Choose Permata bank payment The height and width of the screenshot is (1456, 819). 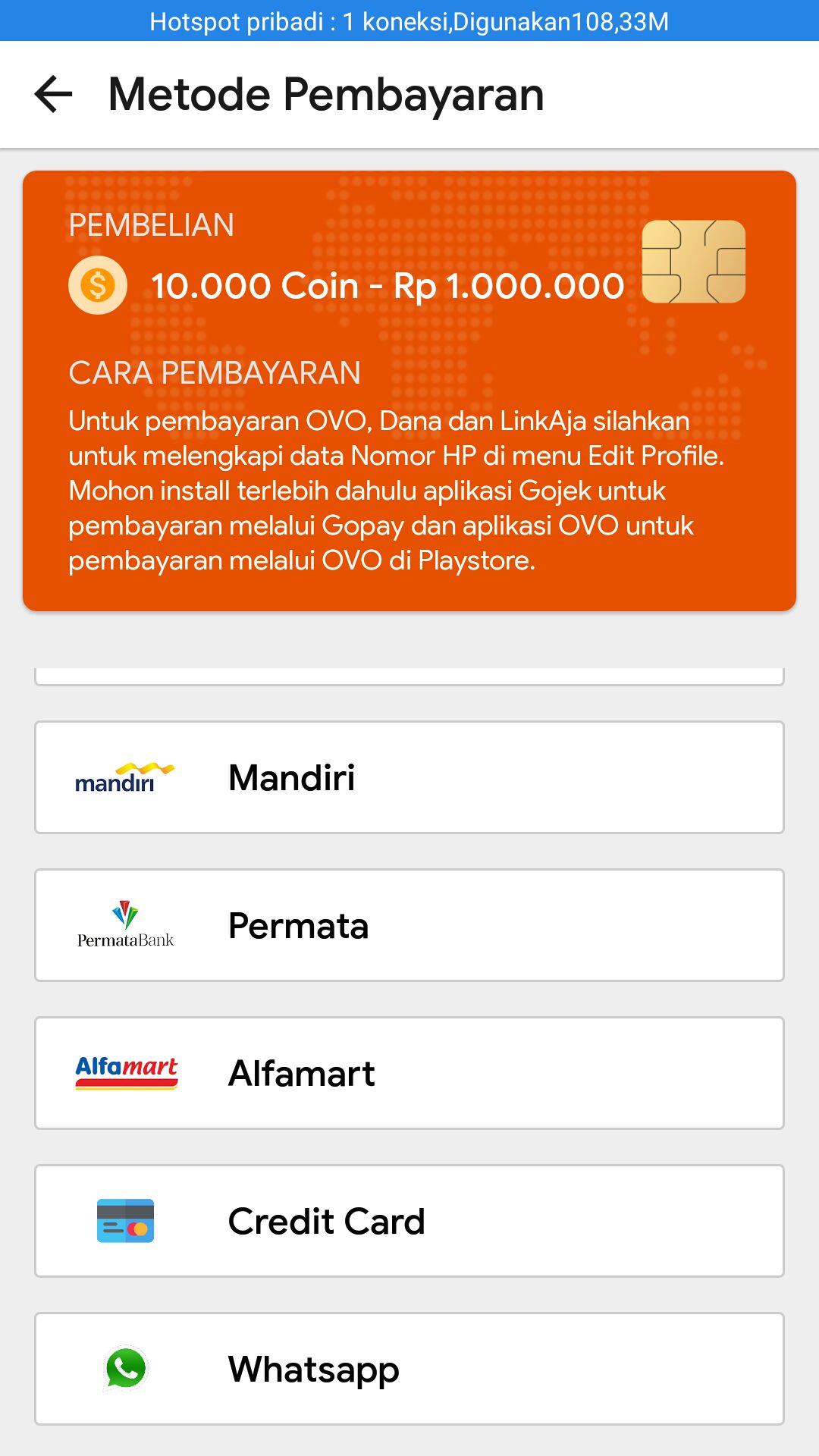pyautogui.click(x=409, y=925)
